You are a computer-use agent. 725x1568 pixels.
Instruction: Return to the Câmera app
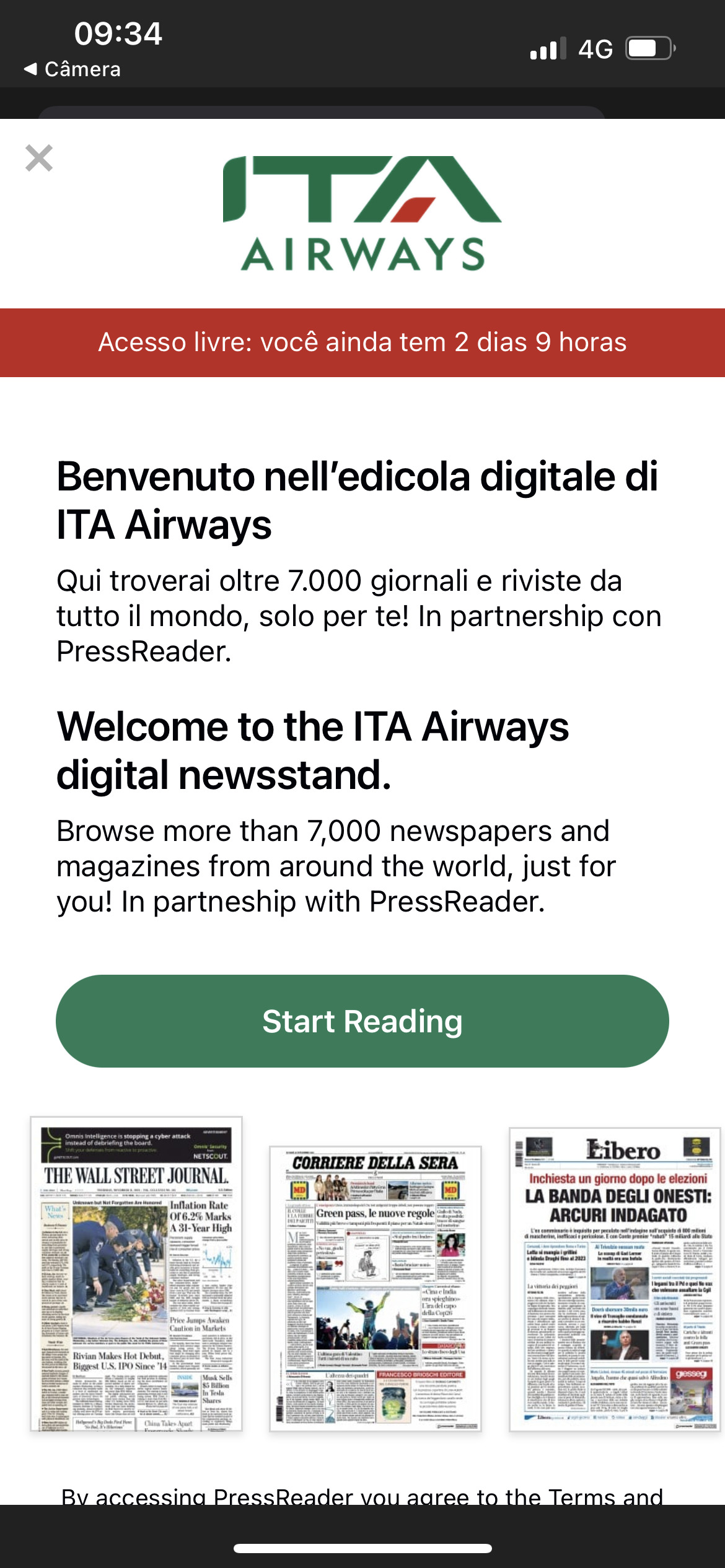(72, 69)
